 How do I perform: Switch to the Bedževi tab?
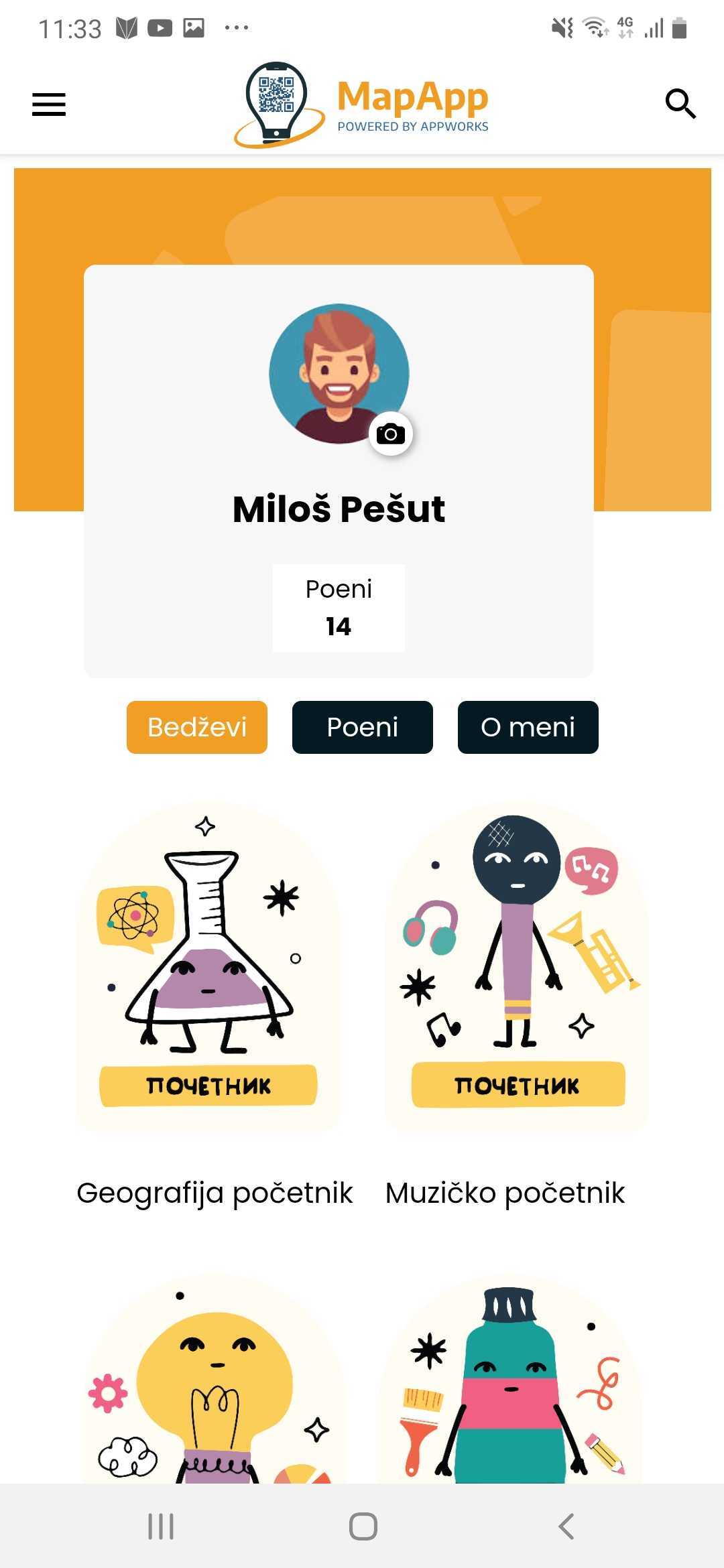(x=197, y=727)
